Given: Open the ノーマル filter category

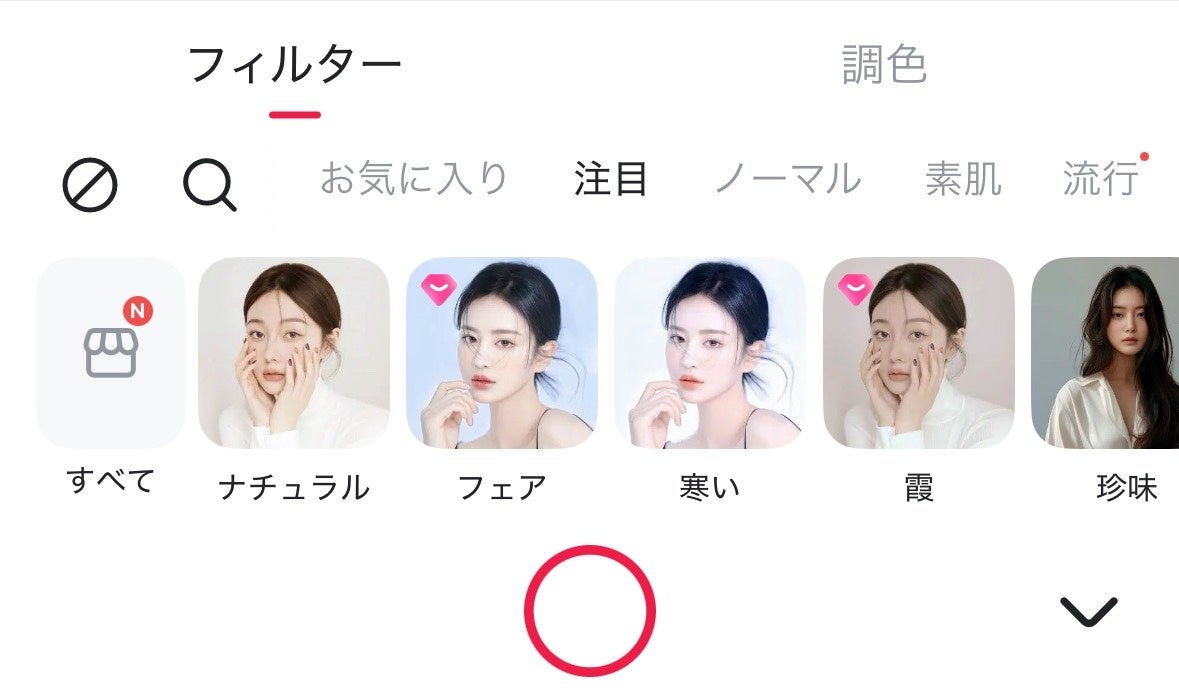Looking at the screenshot, I should 787,180.
